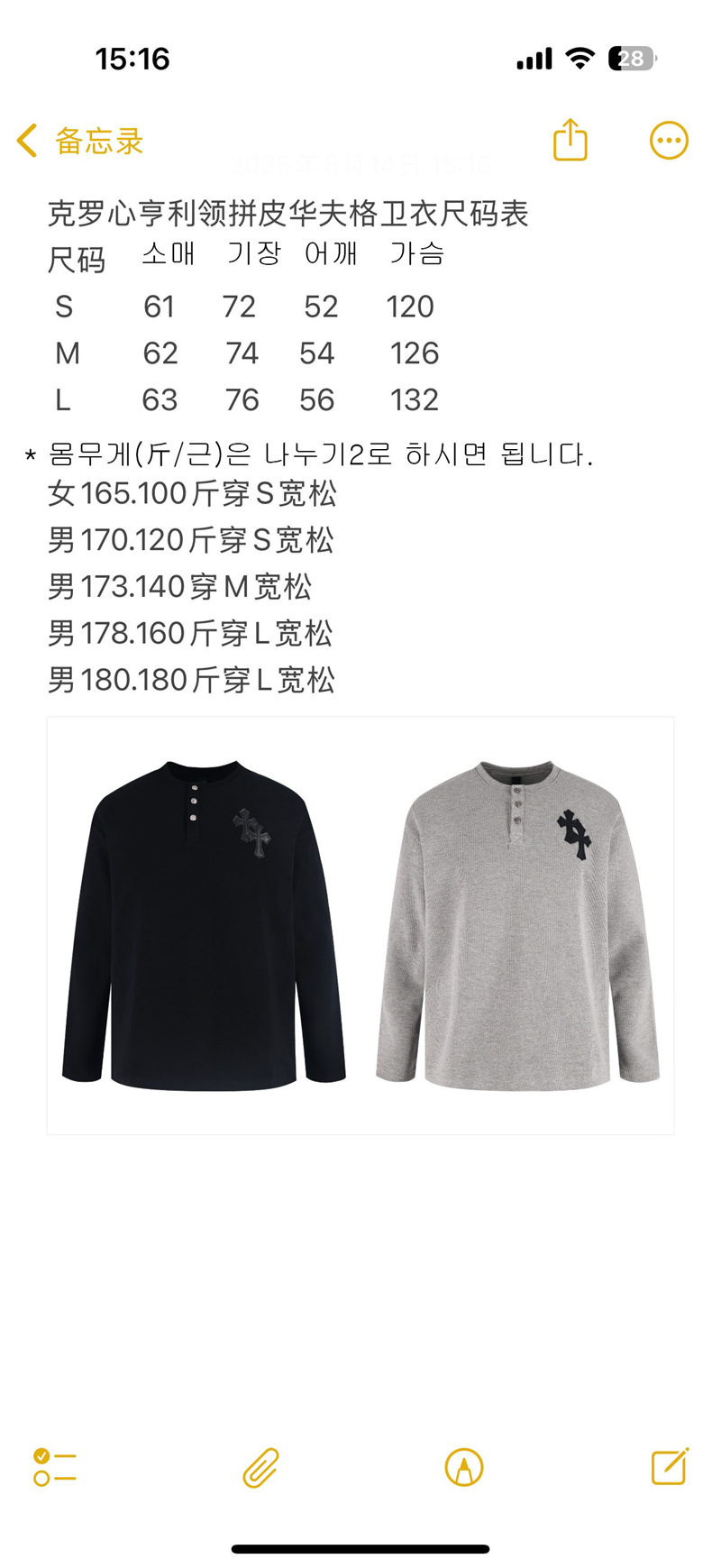Compose a new note
This screenshot has width=721, height=1568.
click(670, 1466)
